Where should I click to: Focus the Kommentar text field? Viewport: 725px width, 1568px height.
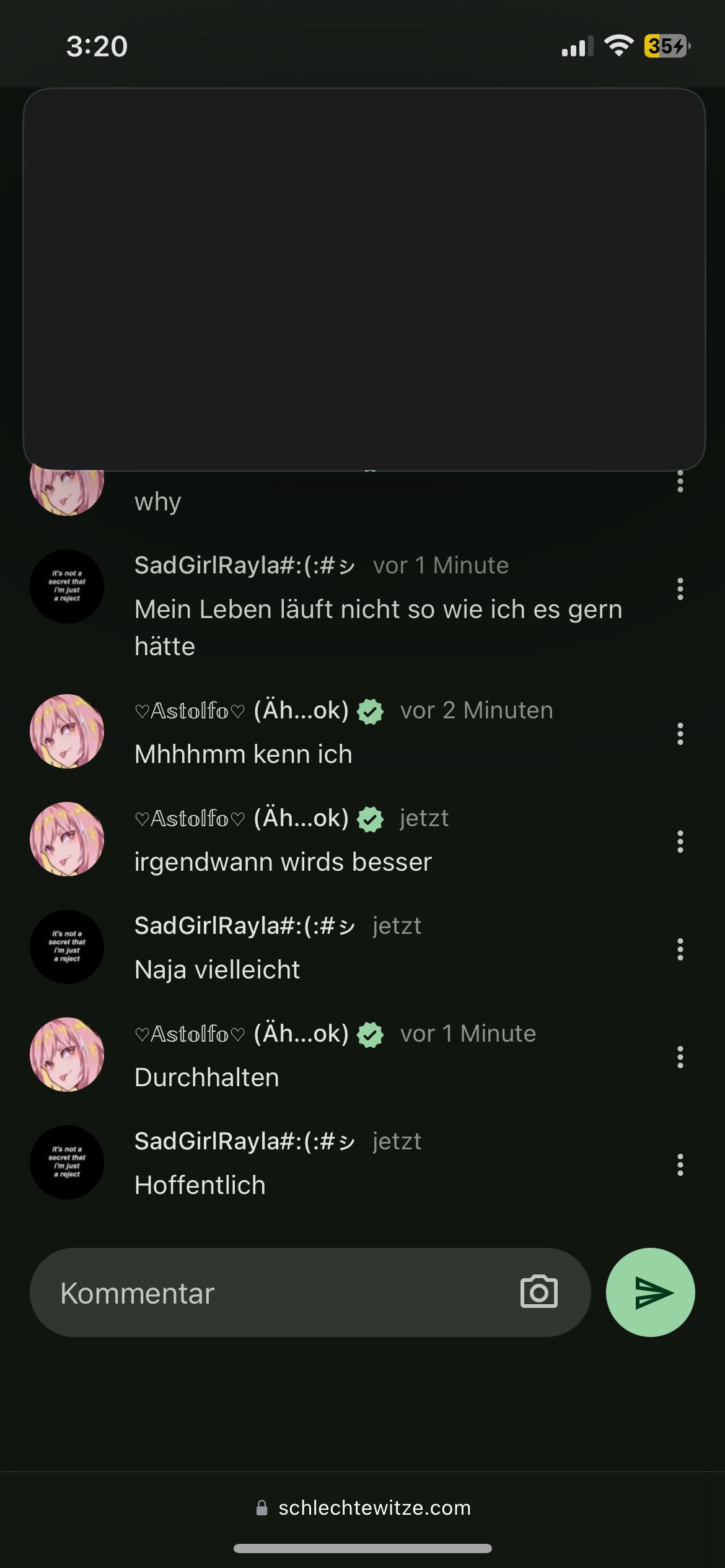(x=273, y=1294)
